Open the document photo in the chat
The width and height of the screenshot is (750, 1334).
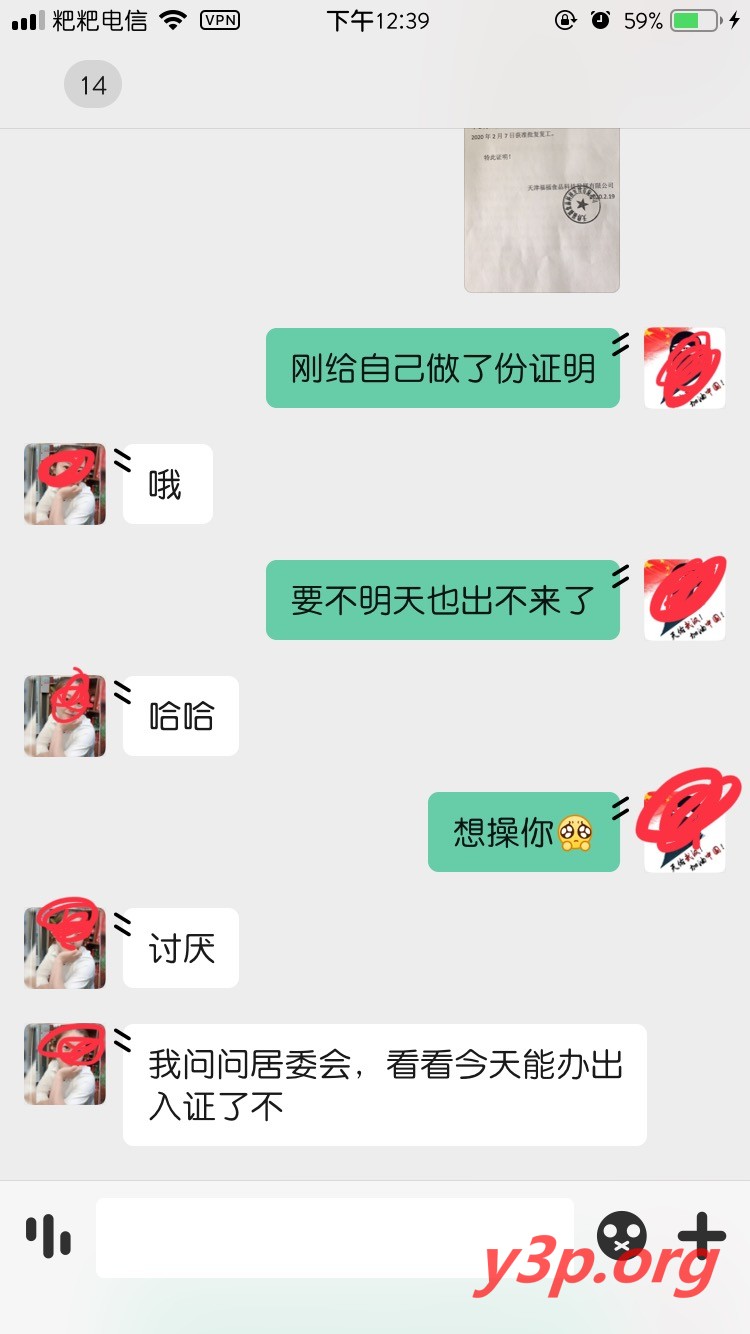542,210
